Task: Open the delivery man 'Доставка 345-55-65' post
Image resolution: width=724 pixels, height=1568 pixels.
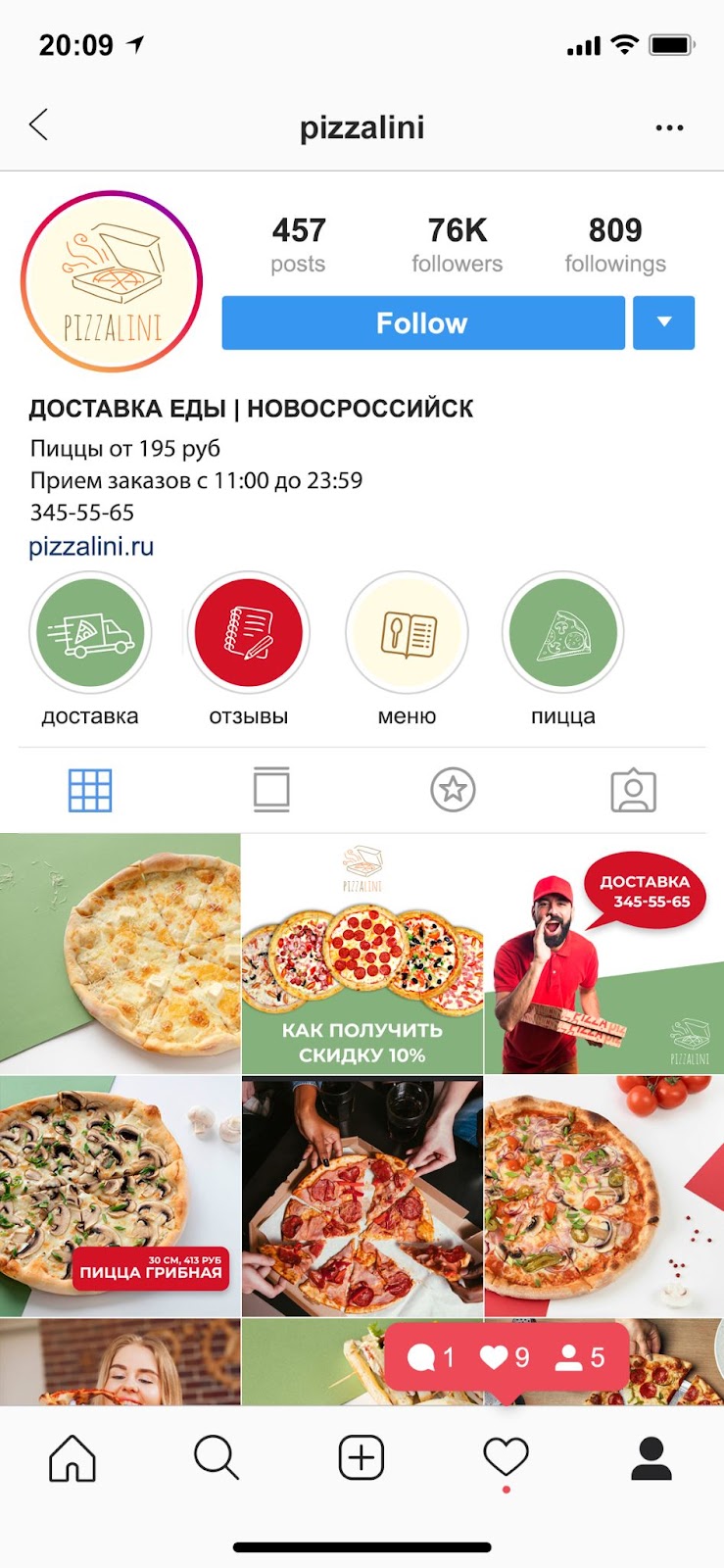Action: [604, 954]
